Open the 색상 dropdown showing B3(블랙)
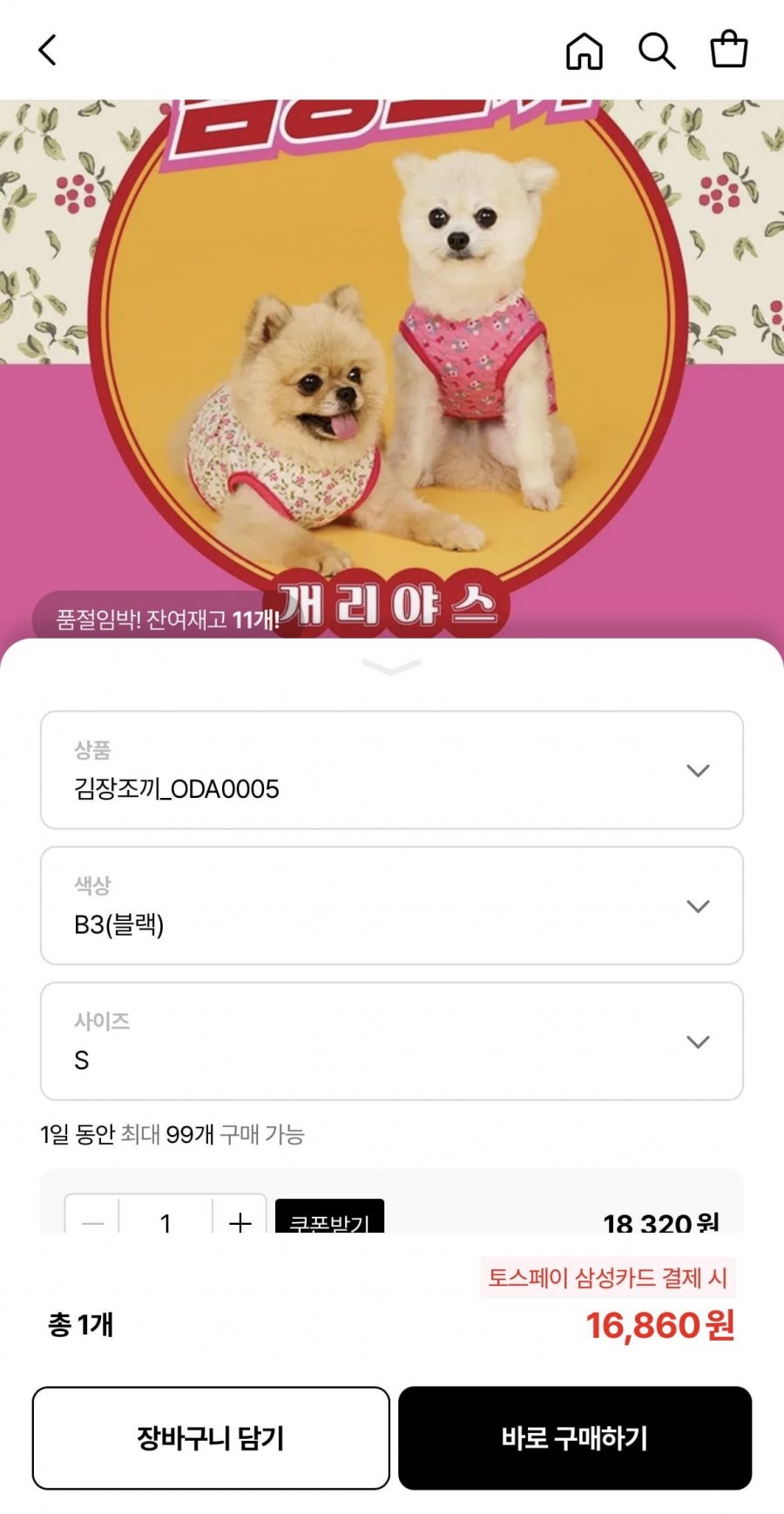This screenshot has width=784, height=1514. (x=392, y=906)
